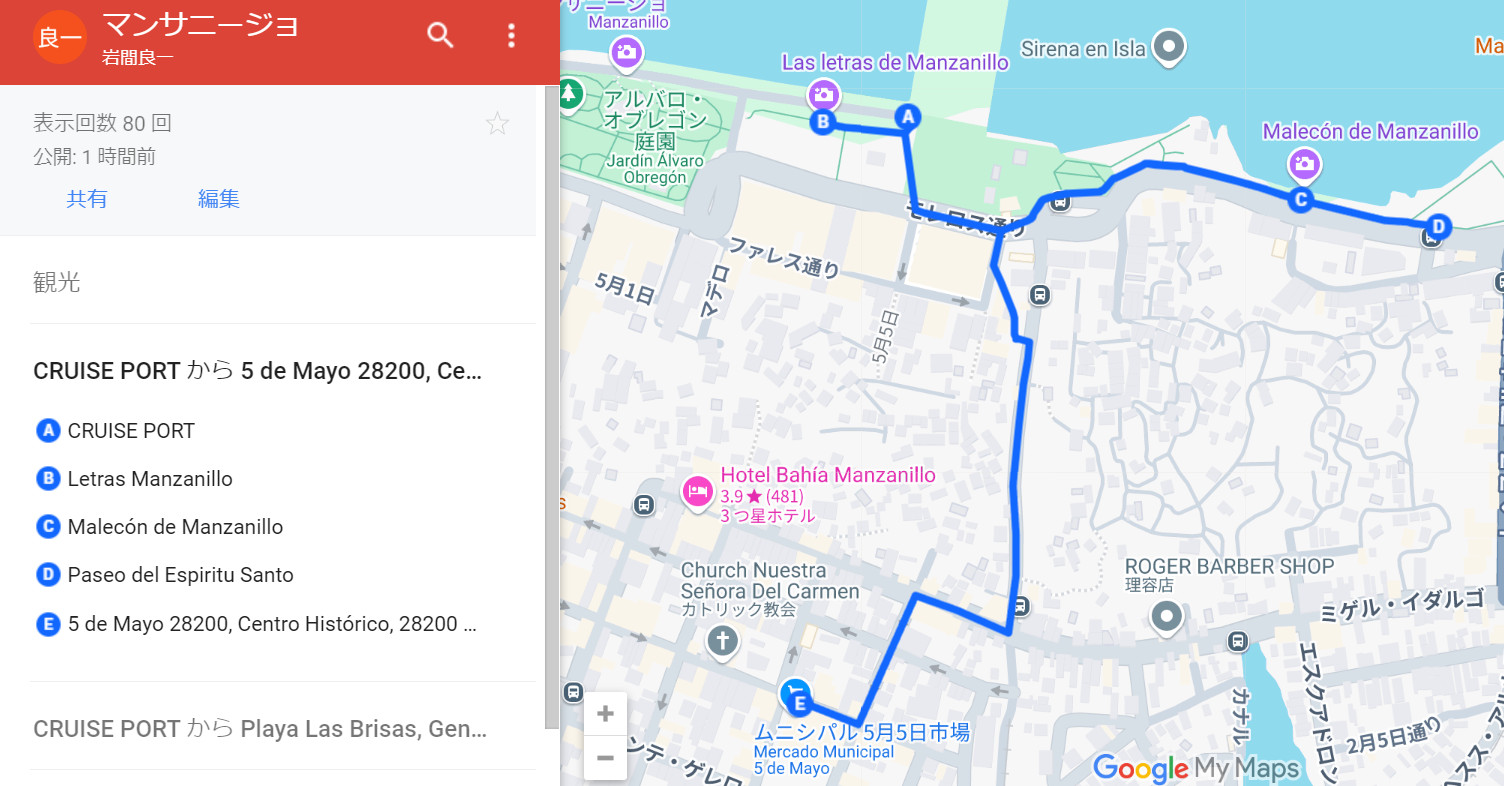1504x786 pixels.
Task: Zoom out on the map
Action: click(605, 758)
